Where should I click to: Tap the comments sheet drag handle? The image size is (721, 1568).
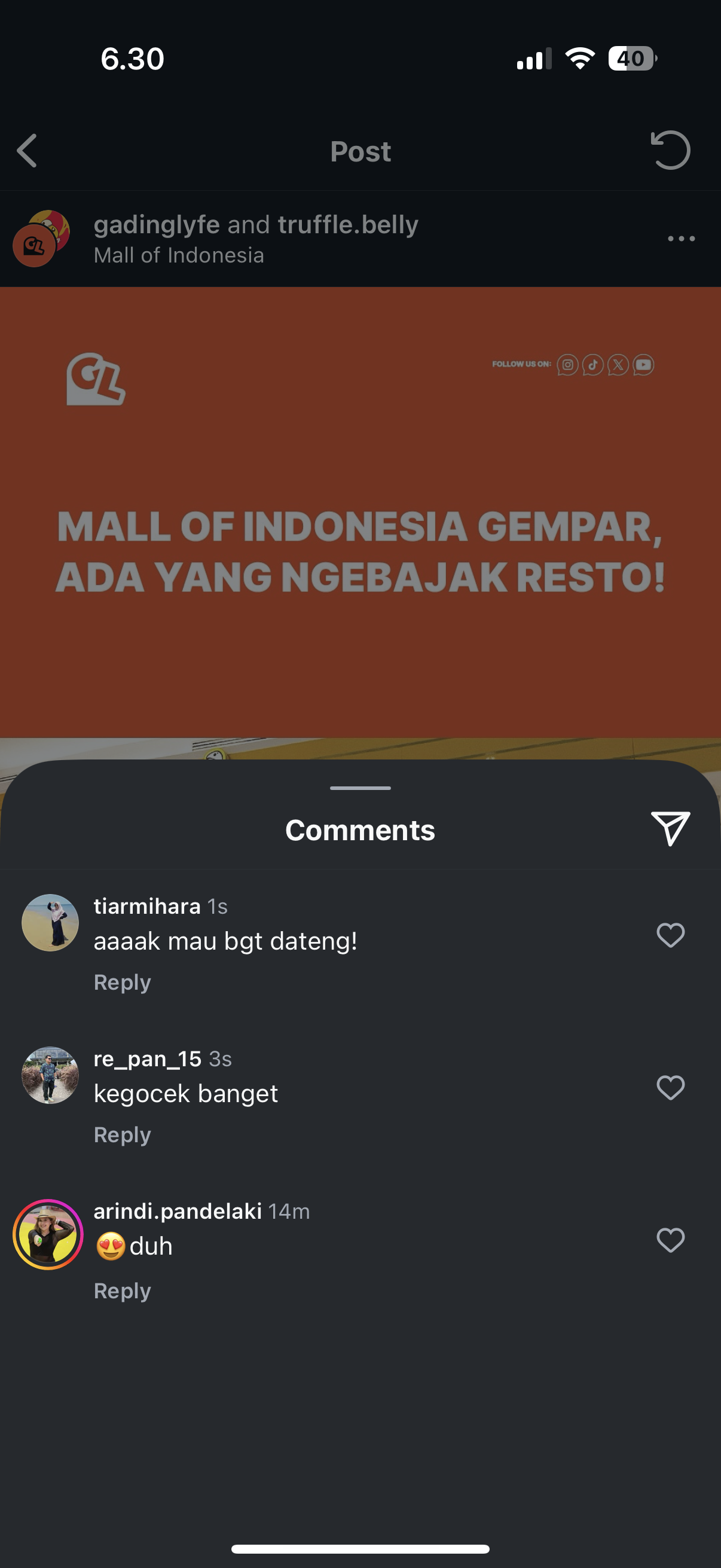360,788
